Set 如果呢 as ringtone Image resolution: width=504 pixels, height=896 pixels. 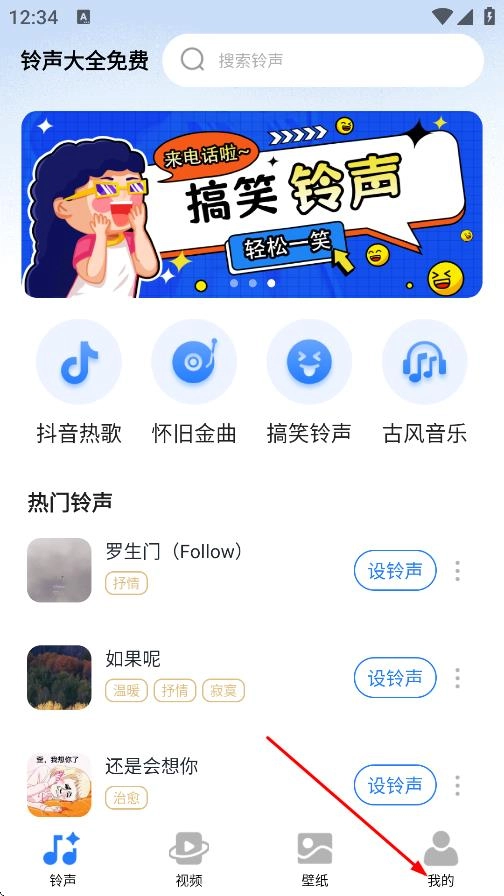395,678
